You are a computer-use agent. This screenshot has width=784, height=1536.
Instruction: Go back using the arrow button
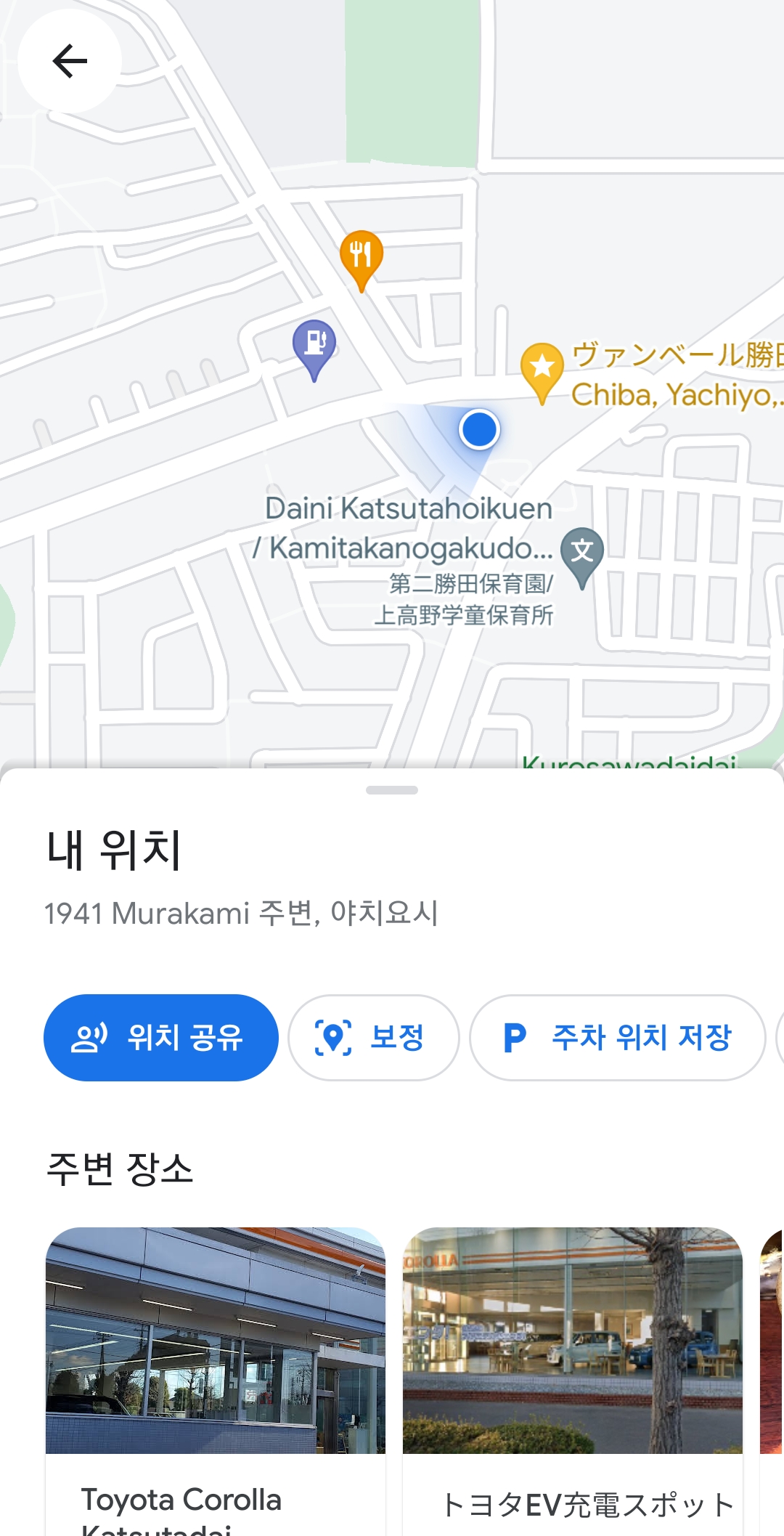point(70,61)
